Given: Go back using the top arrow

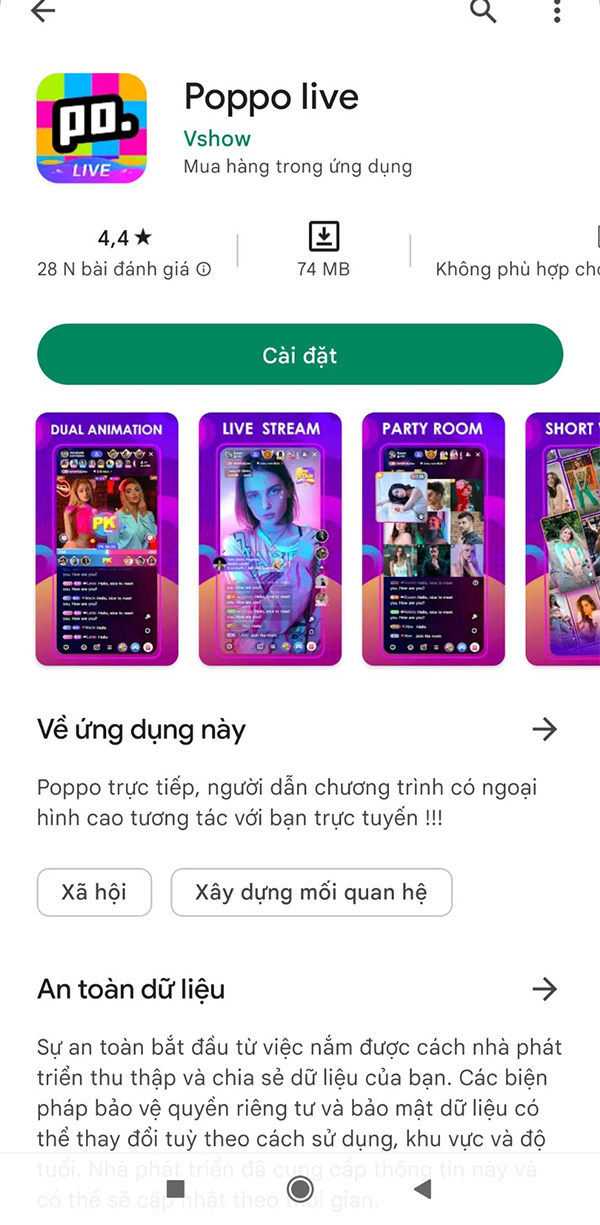Looking at the screenshot, I should [x=42, y=11].
